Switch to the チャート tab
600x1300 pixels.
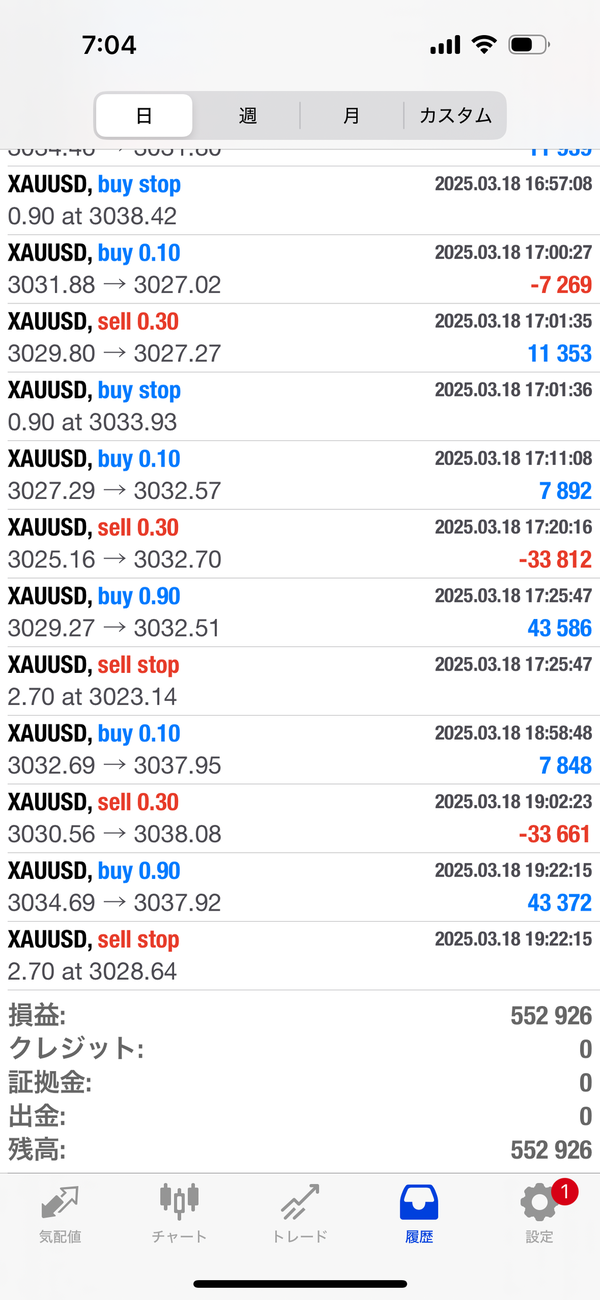(180, 1213)
